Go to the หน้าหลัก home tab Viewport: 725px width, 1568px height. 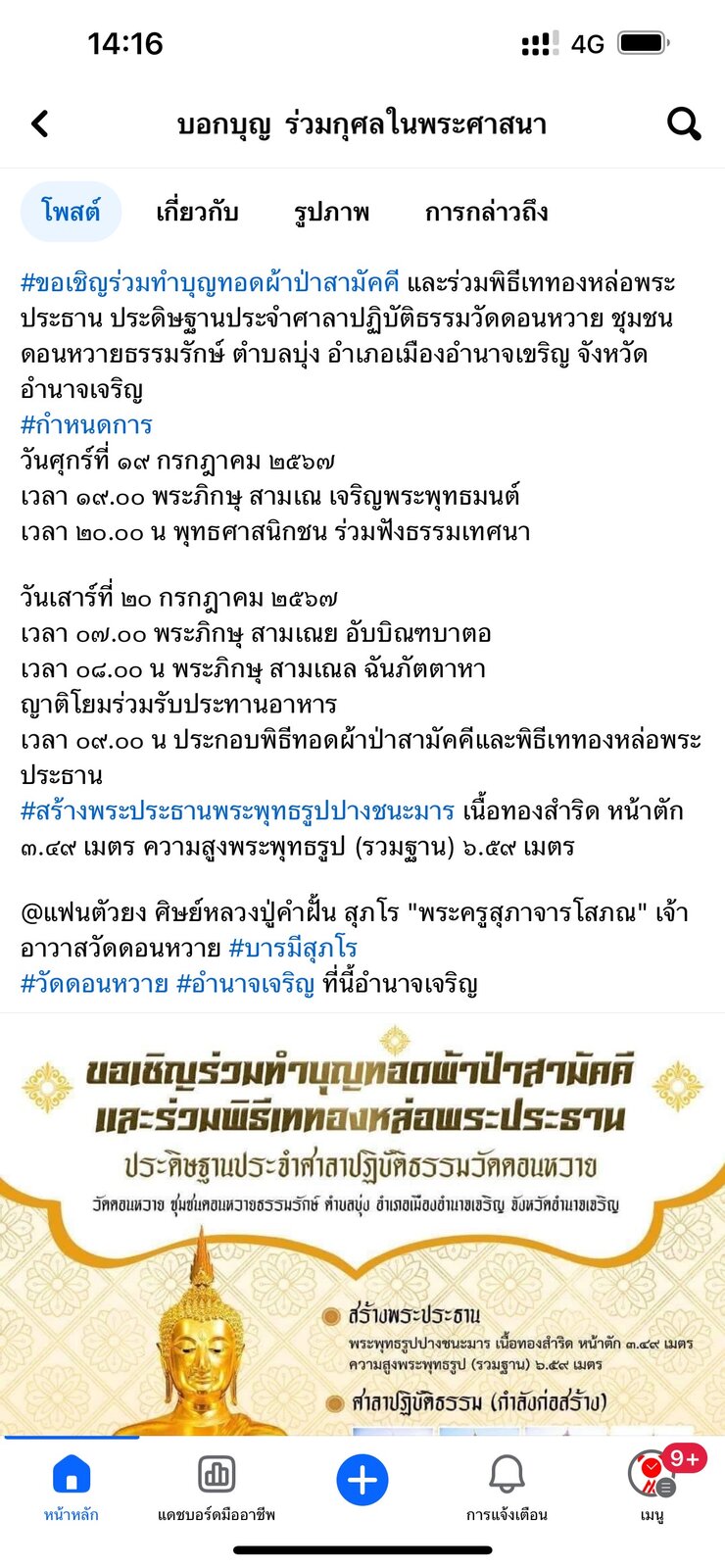click(x=72, y=1486)
